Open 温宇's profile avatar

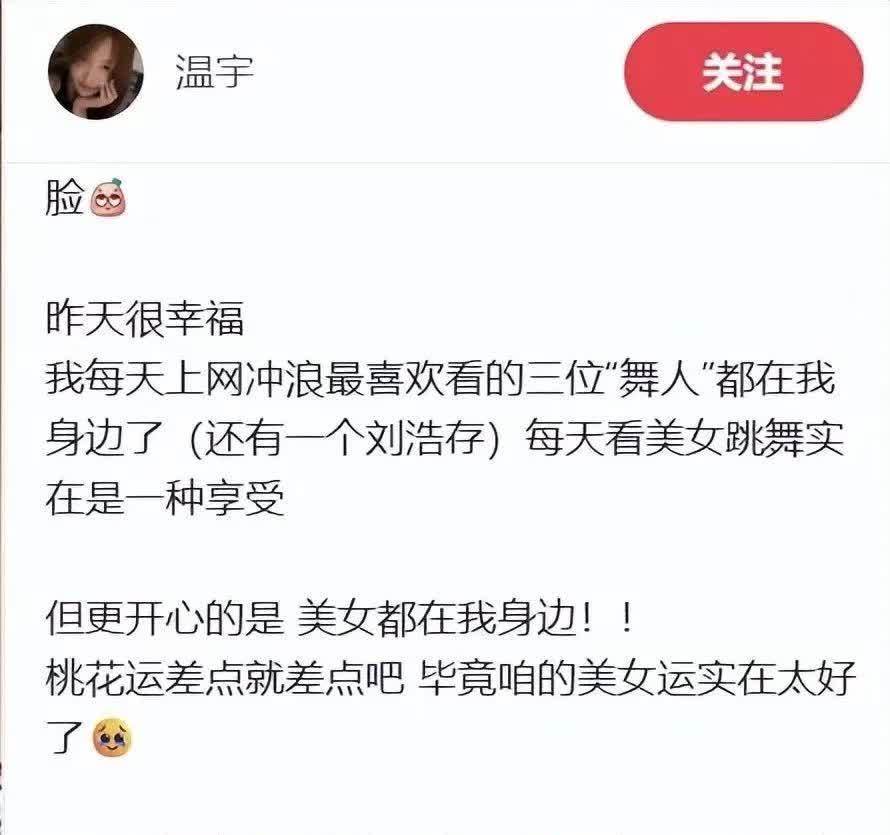point(96,72)
